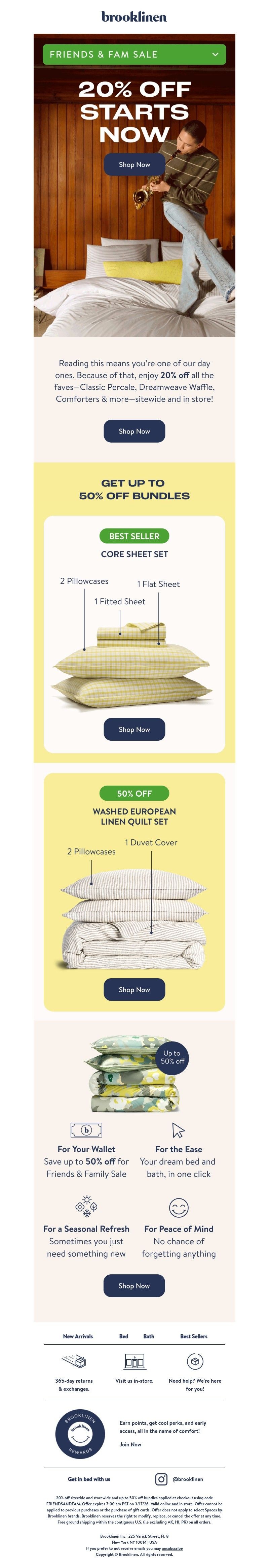
Task: Open the Best Sellers link
Action: click(x=194, y=1336)
